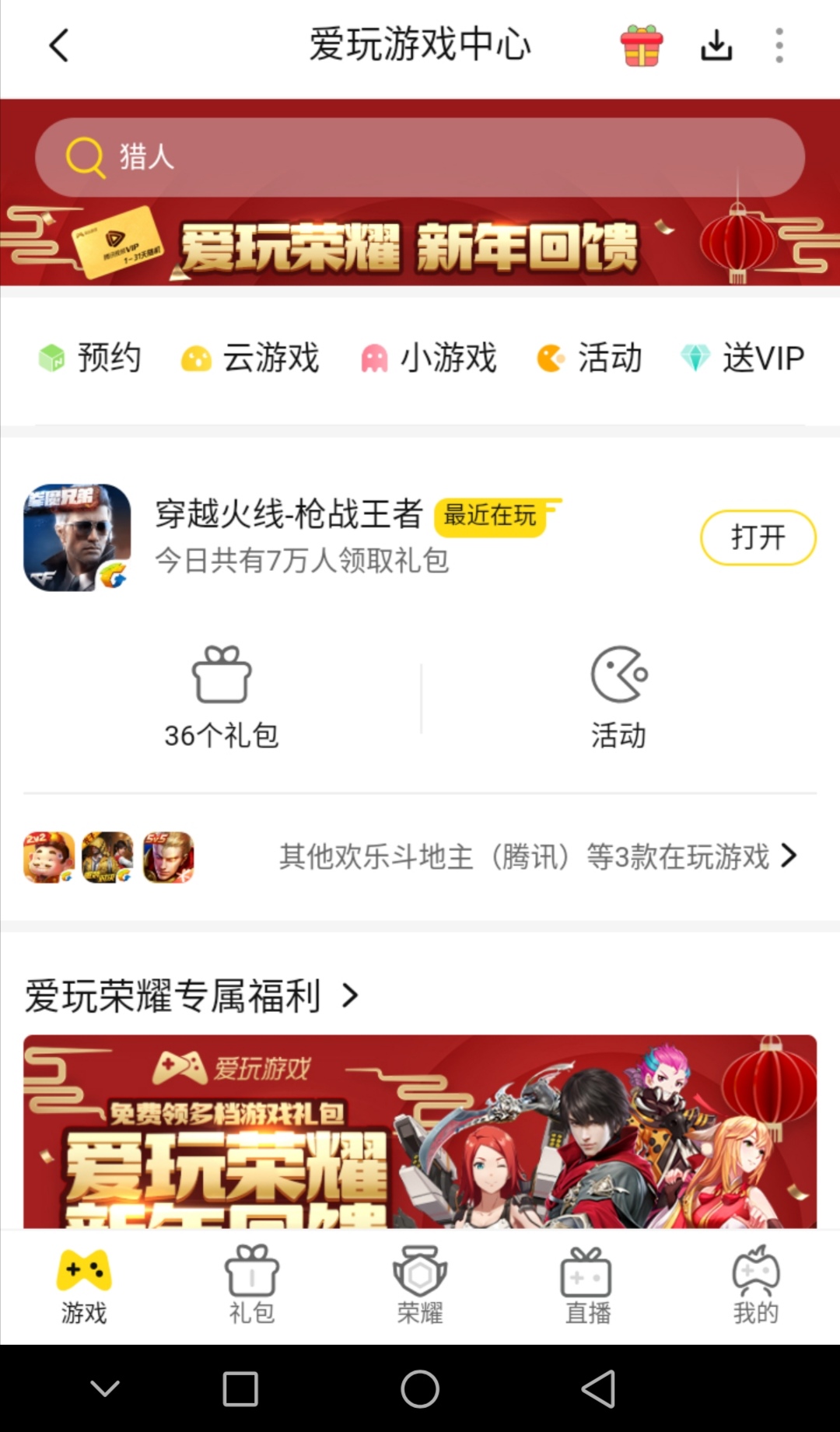This screenshot has height=1432, width=840.
Task: Tap the 打开 button to launch CF
Action: tap(757, 537)
